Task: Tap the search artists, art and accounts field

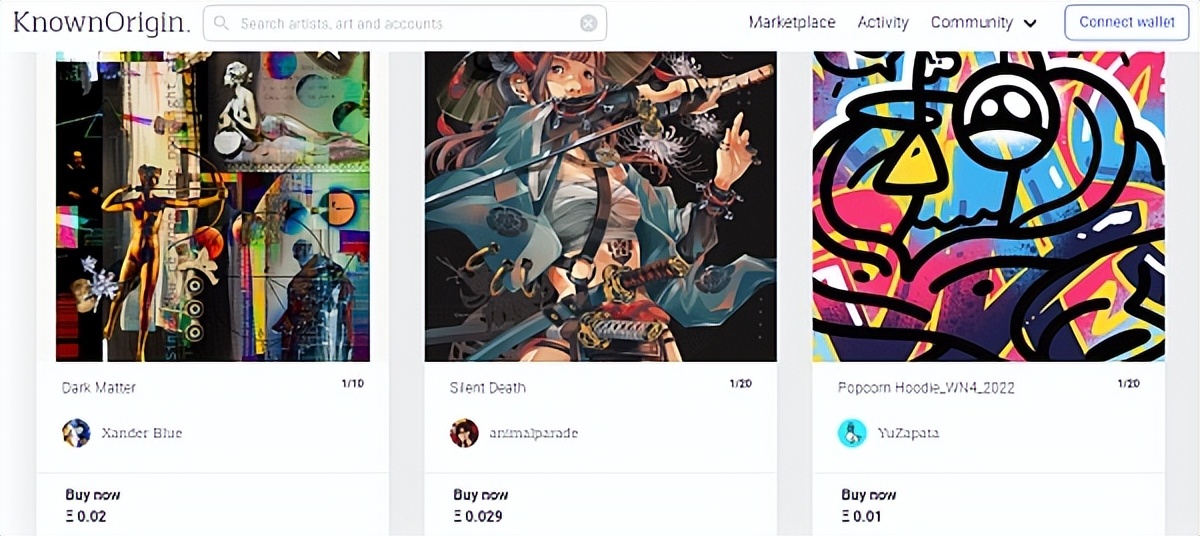Action: click(x=400, y=23)
